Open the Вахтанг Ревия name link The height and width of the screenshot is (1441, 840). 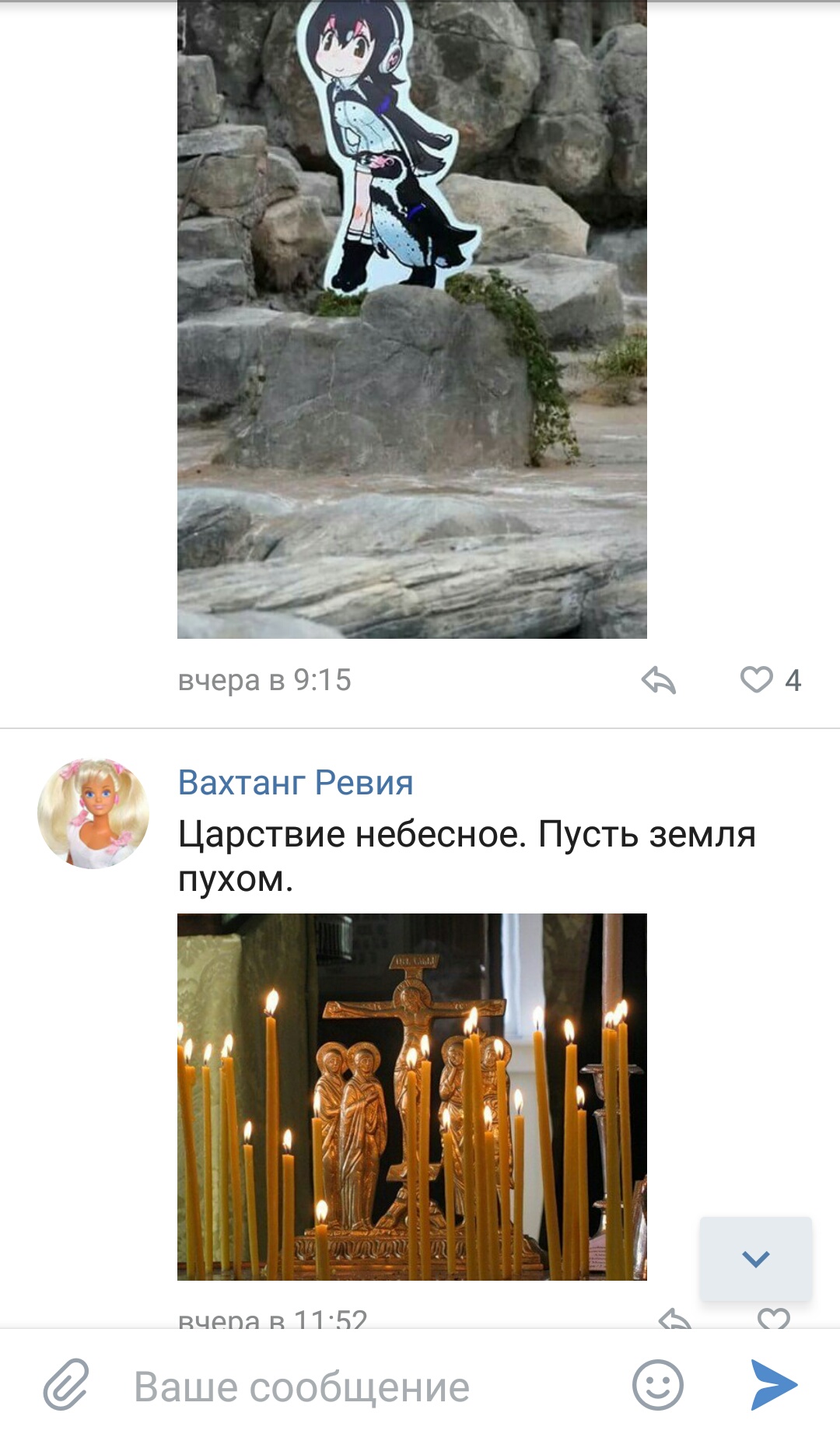296,783
